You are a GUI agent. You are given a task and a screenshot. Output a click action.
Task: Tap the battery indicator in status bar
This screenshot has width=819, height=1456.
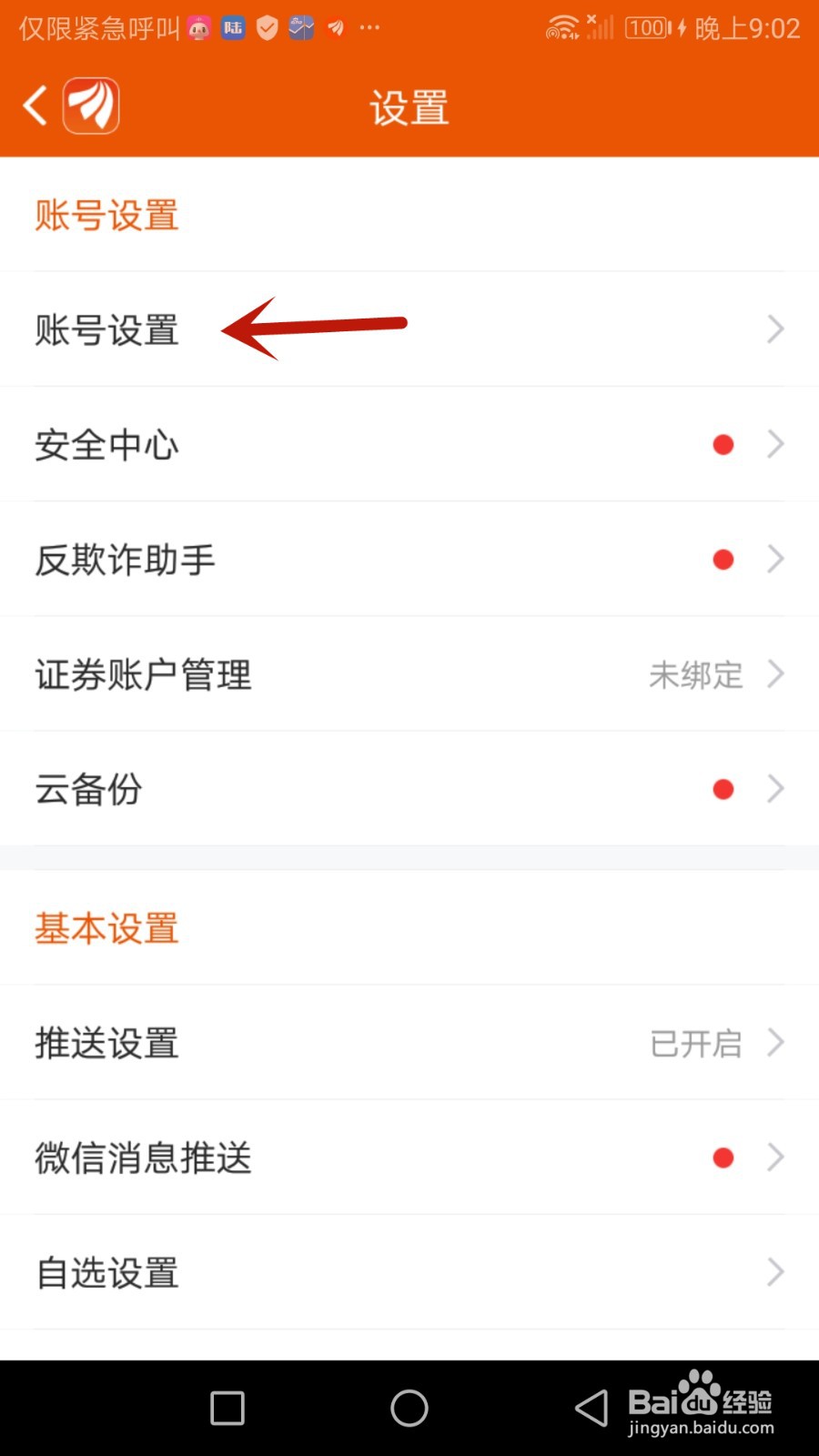[647, 27]
